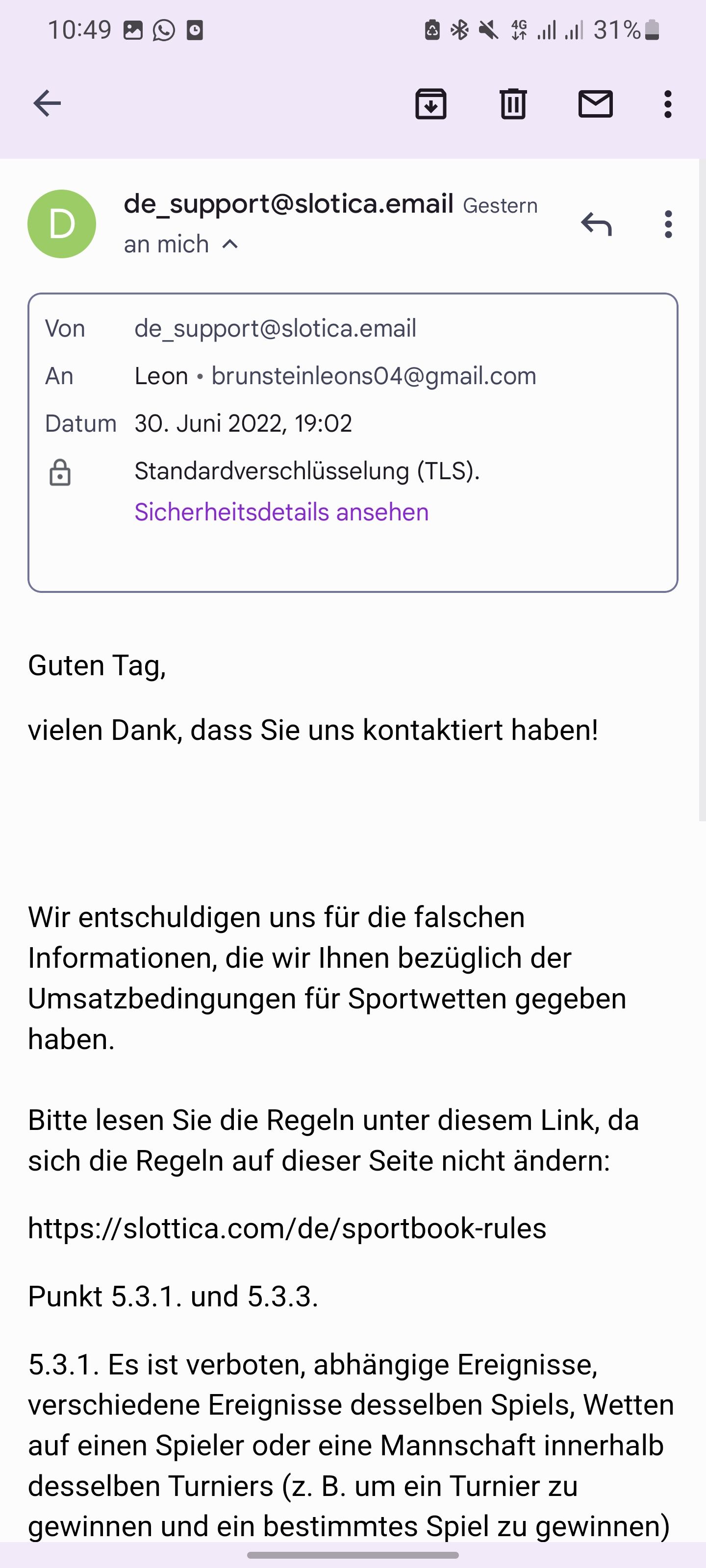Delete this email
706x1568 pixels.
513,103
